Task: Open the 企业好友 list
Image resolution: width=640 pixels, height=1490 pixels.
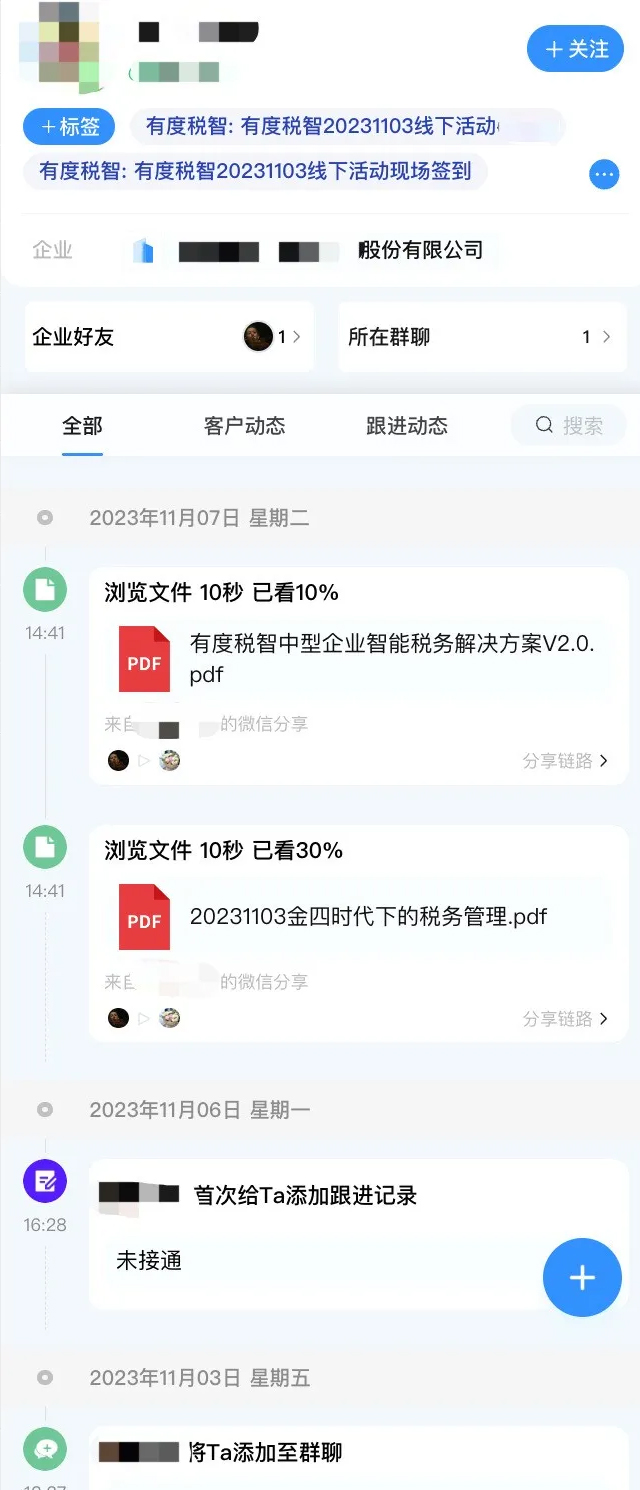Action: click(168, 337)
